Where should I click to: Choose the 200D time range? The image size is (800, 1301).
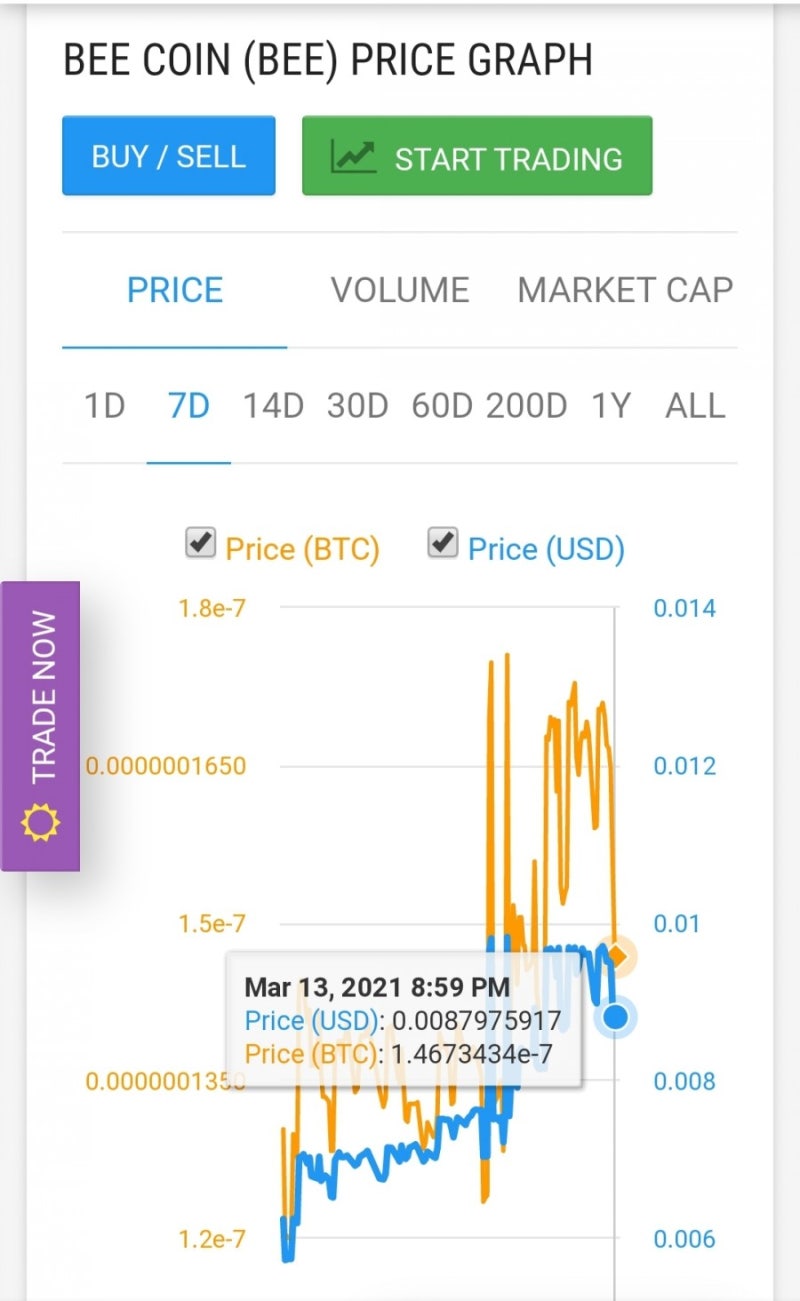coord(526,406)
